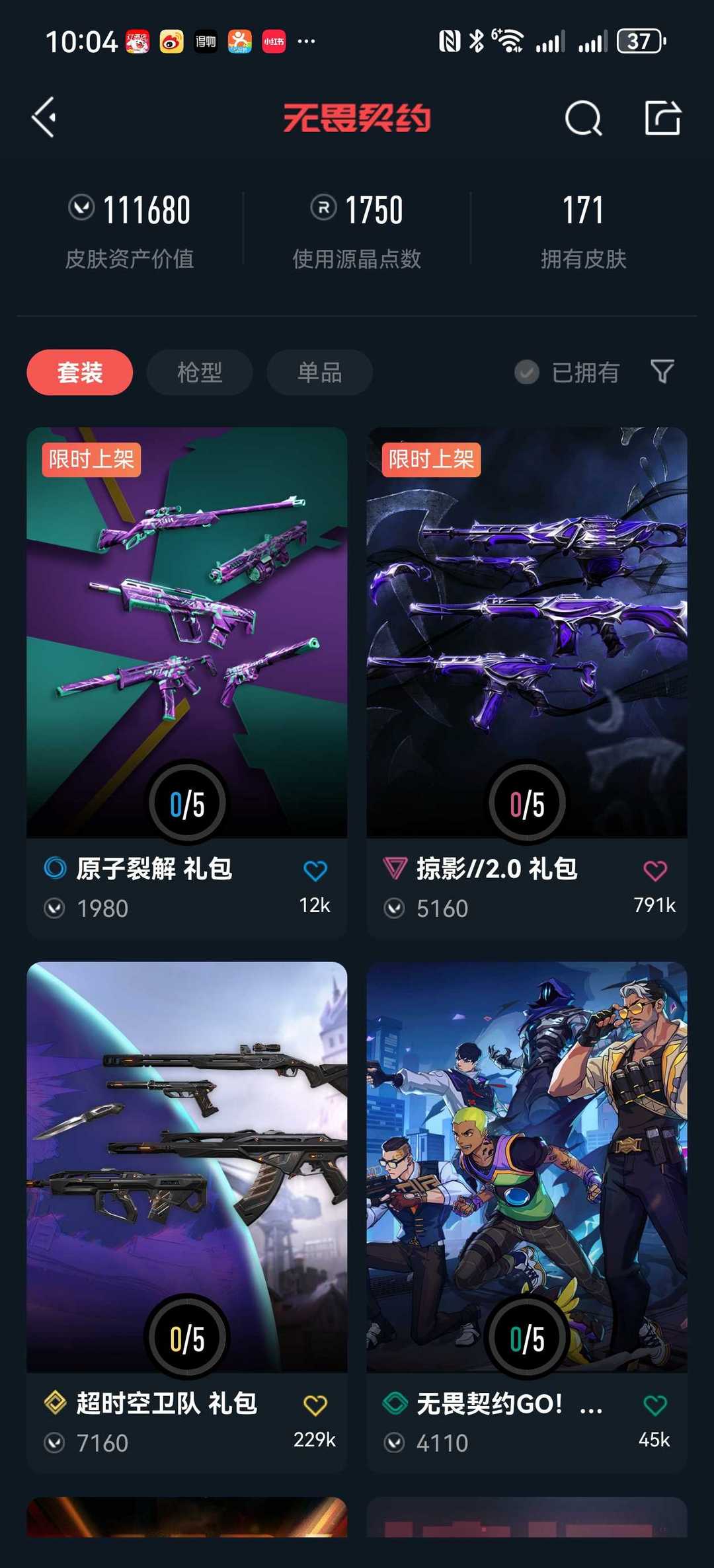Open the 无畏契约GO! bundle card
The image size is (714, 1568).
[x=527, y=1216]
